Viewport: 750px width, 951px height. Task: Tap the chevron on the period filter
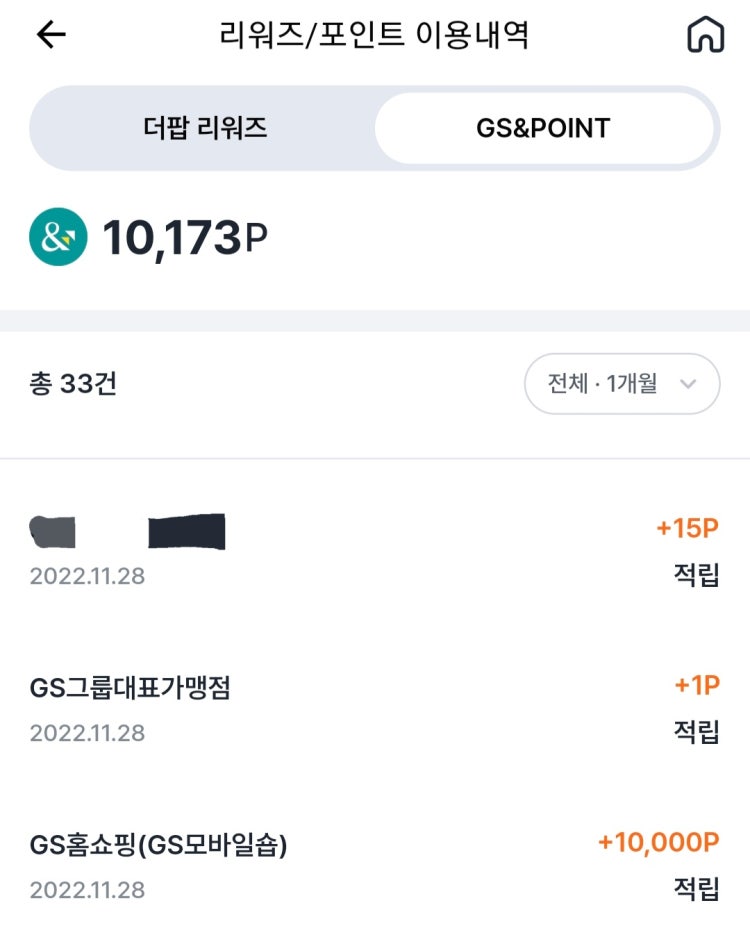[687, 383]
